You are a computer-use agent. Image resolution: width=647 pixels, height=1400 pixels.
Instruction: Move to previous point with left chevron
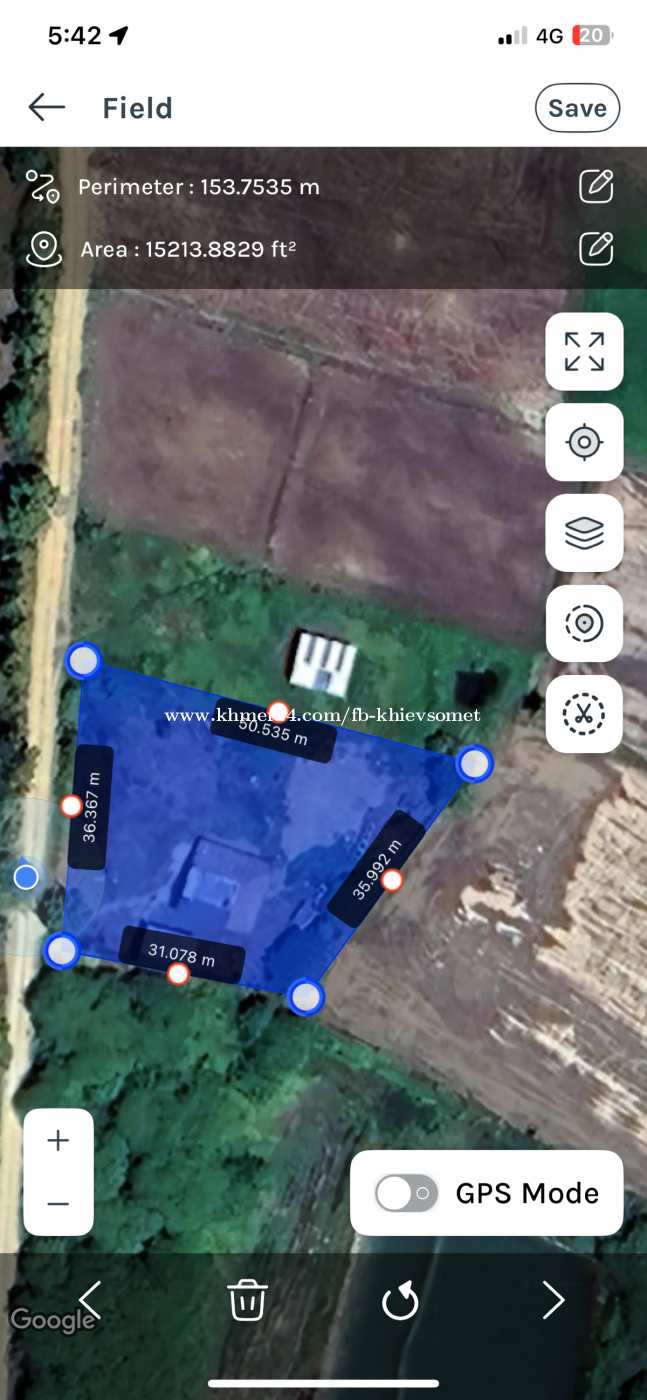(91, 1300)
